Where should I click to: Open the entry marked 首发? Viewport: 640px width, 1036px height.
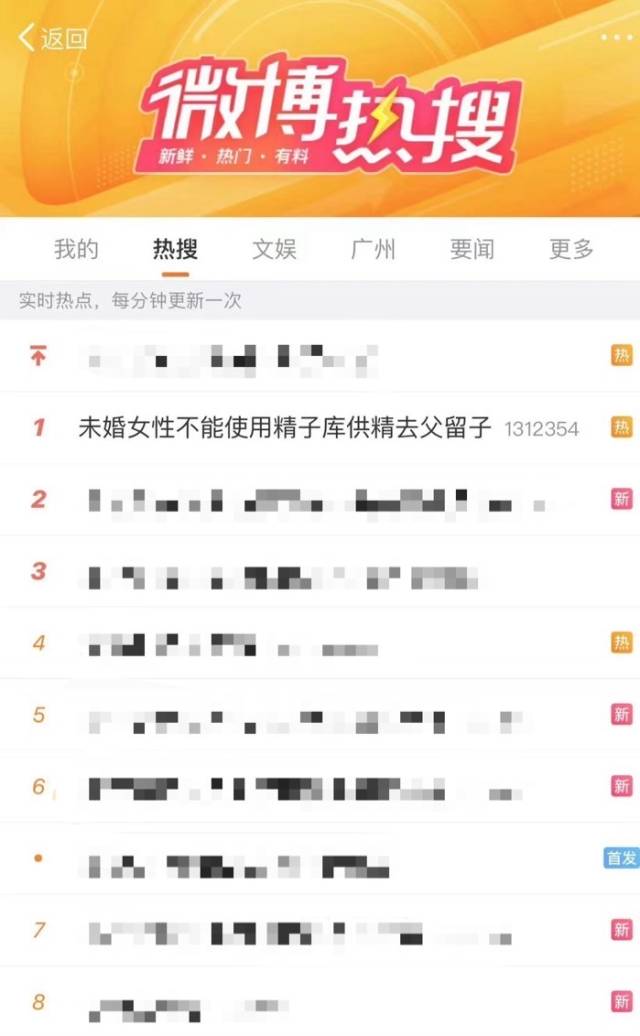240,859
